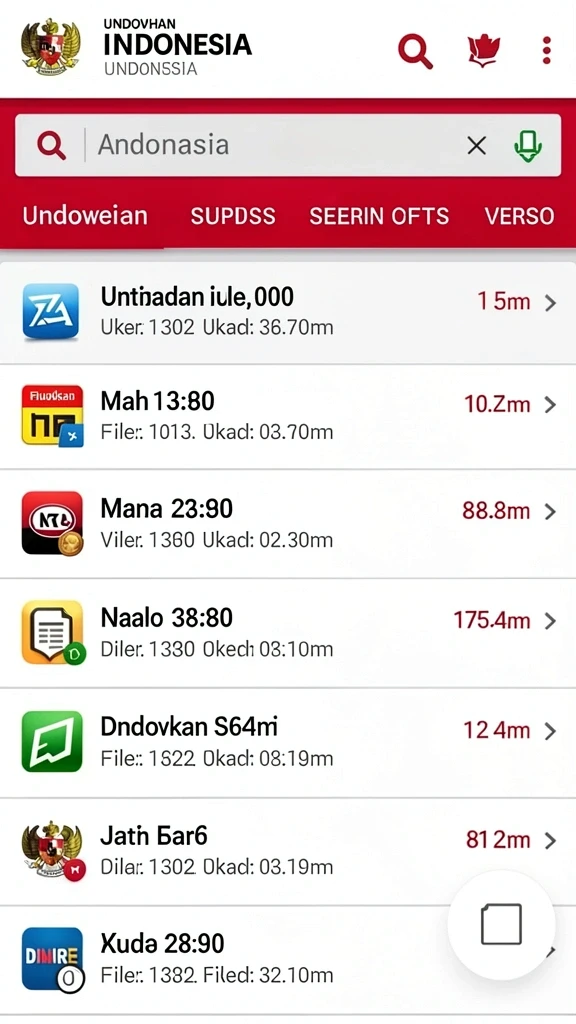The image size is (576, 1024).
Task: Select the VERSO tab
Action: (x=519, y=216)
